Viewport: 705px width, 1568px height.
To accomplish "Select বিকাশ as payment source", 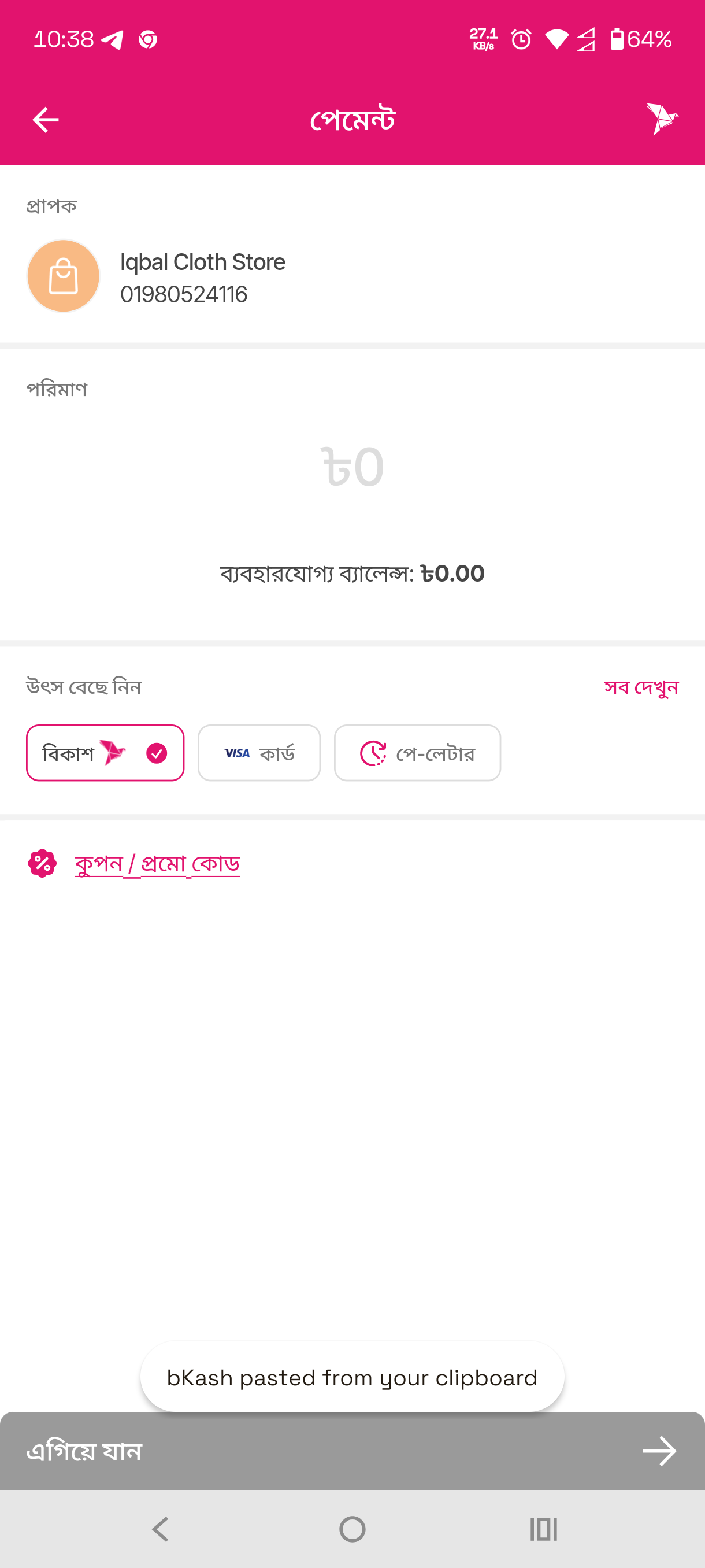I will [105, 753].
